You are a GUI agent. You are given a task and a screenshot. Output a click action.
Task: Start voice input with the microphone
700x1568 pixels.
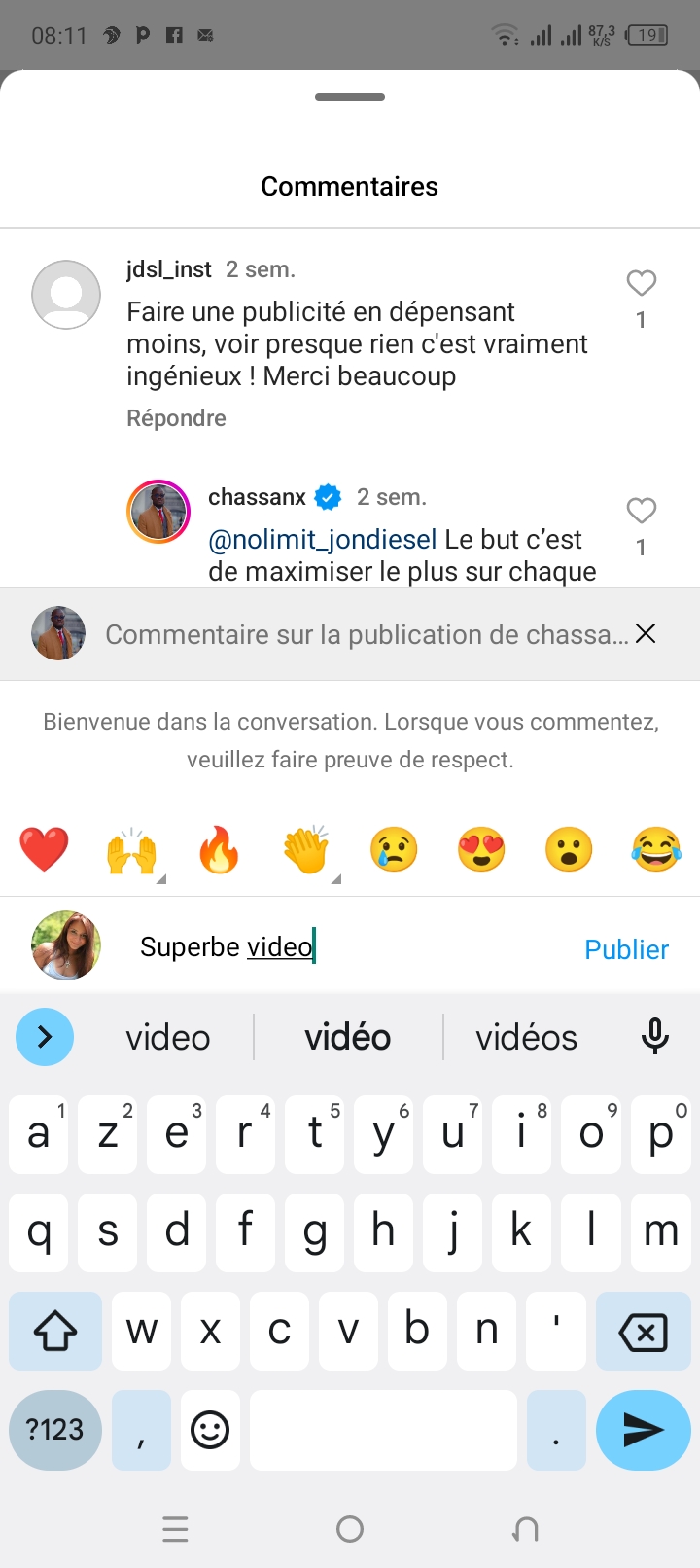click(x=655, y=1037)
